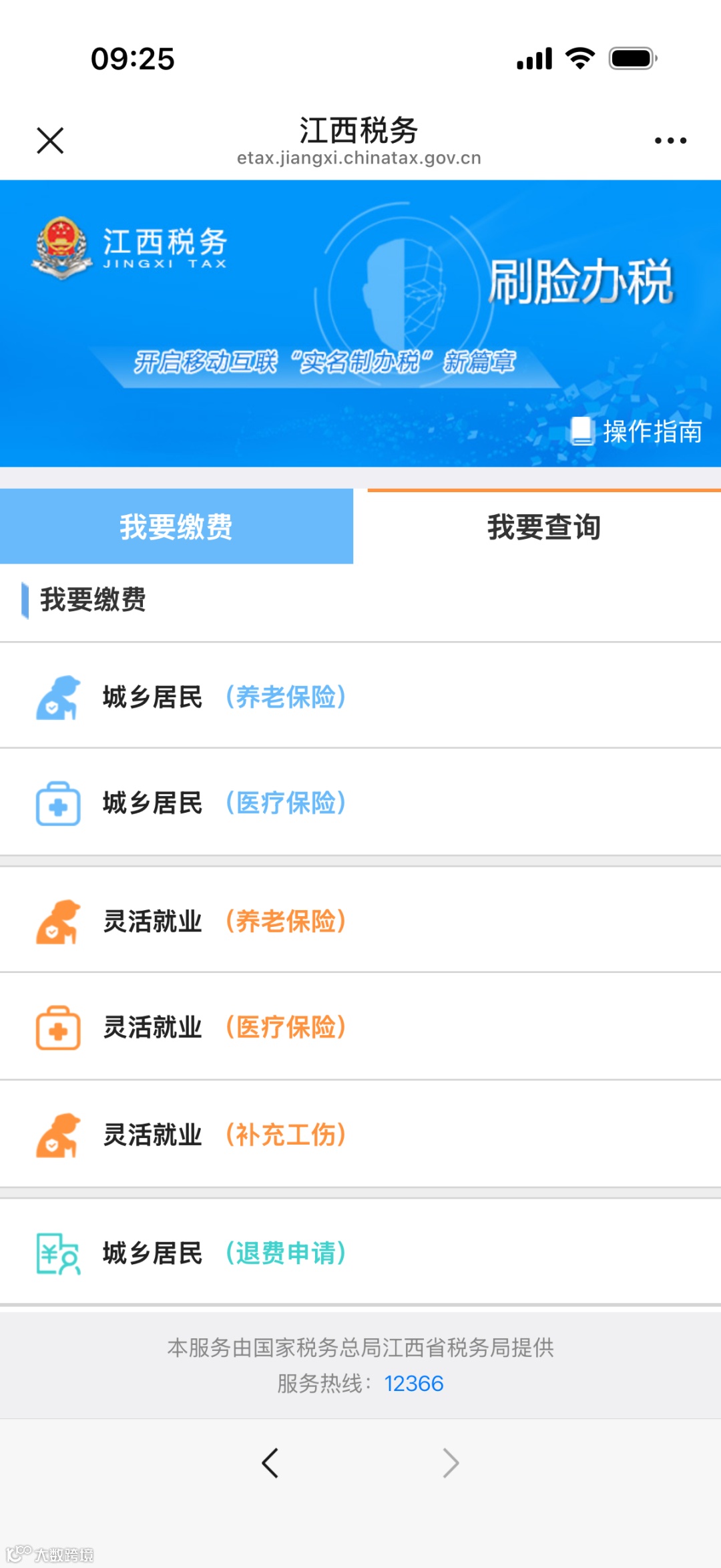Select the blue pension insurance person icon

[x=59, y=697]
